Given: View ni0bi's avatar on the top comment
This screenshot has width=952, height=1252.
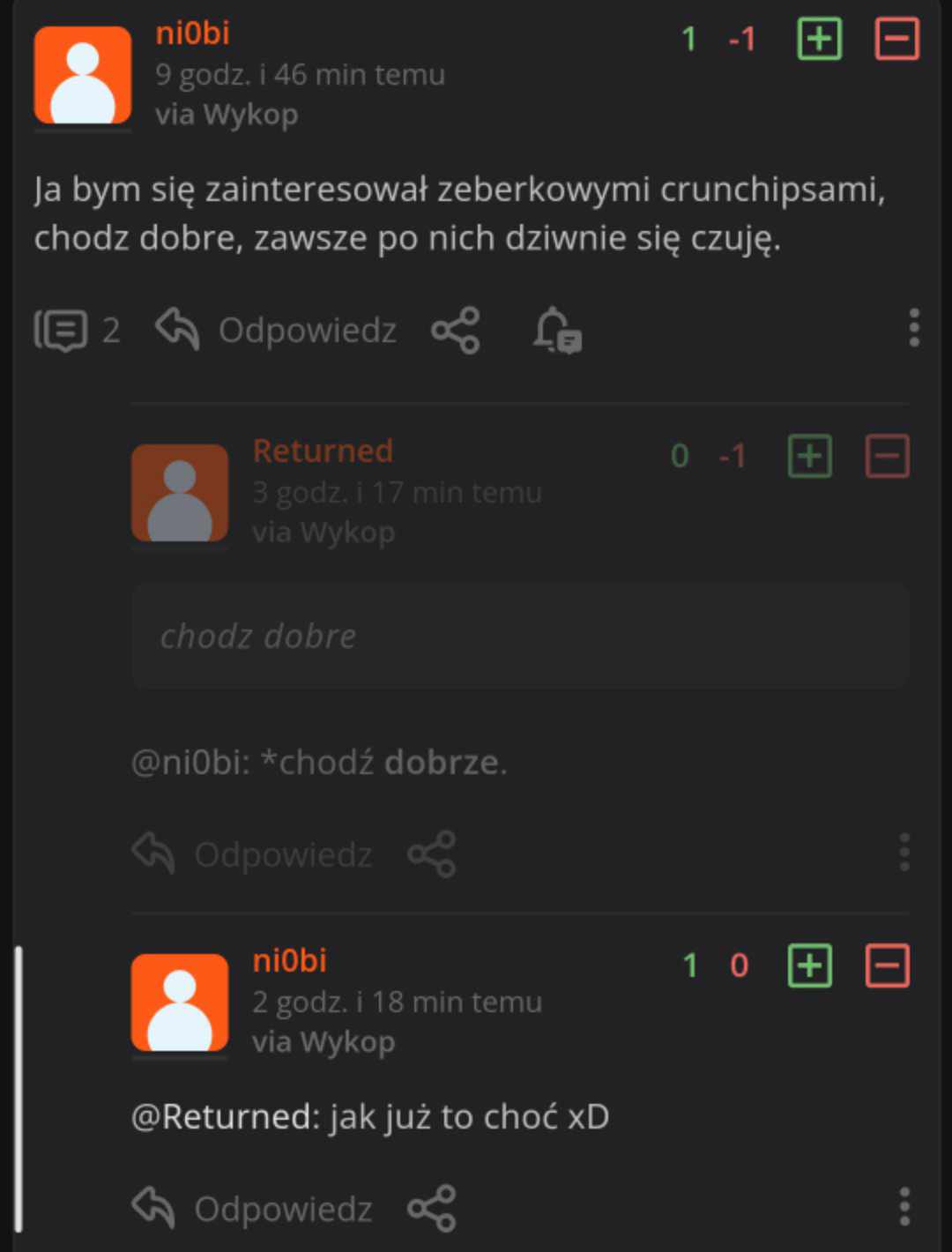Looking at the screenshot, I should [83, 76].
